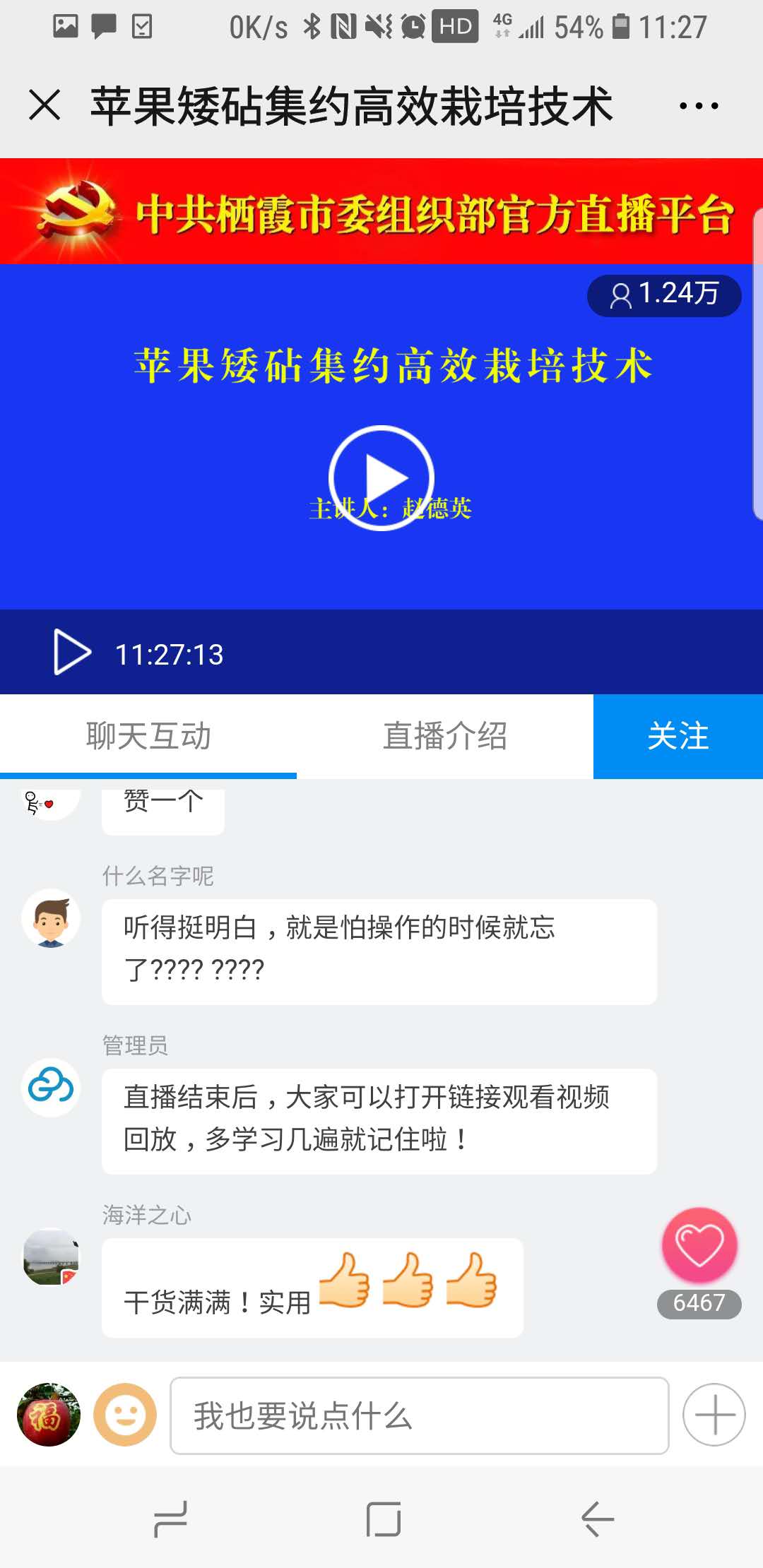Go to the home screen via system button
The height and width of the screenshot is (1568, 763).
(383, 1519)
